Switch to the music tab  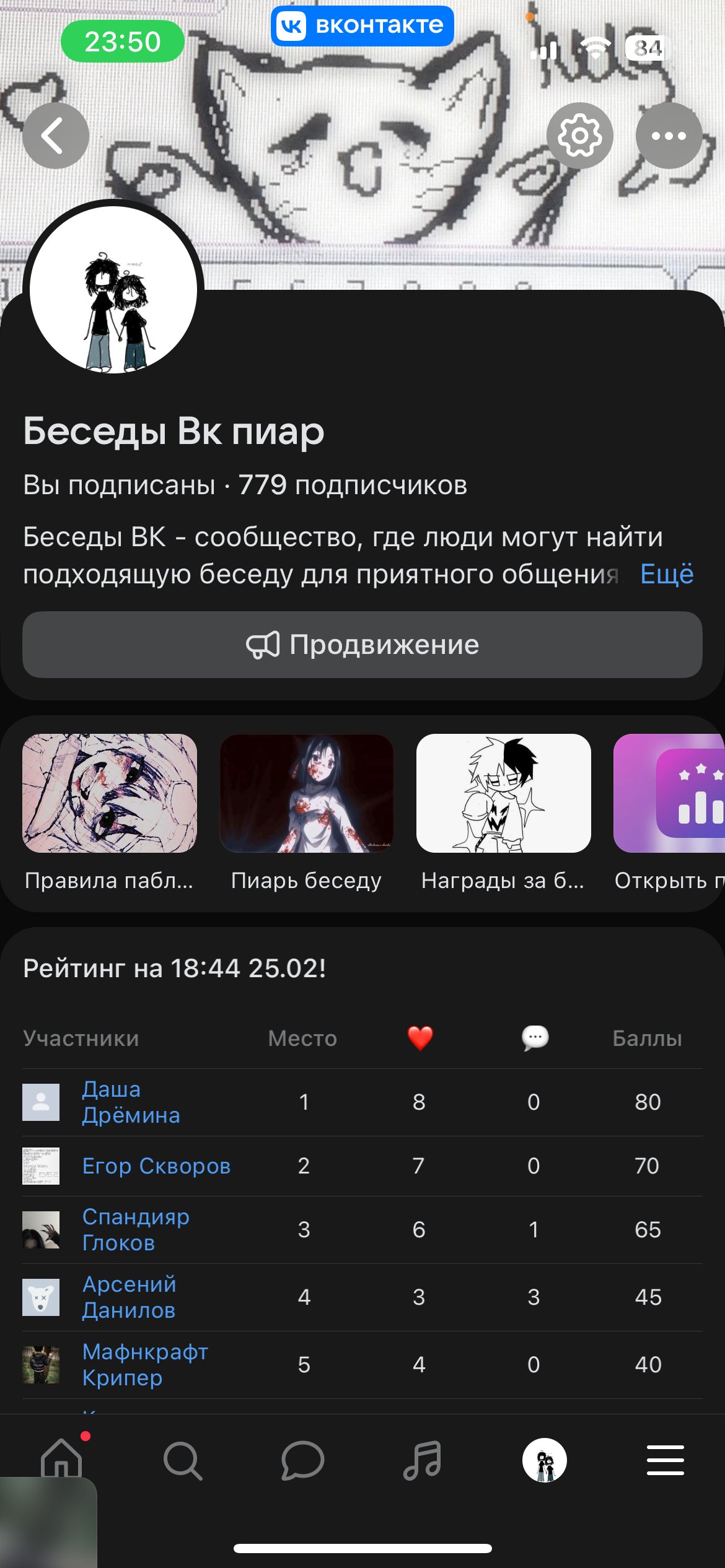(423, 1460)
